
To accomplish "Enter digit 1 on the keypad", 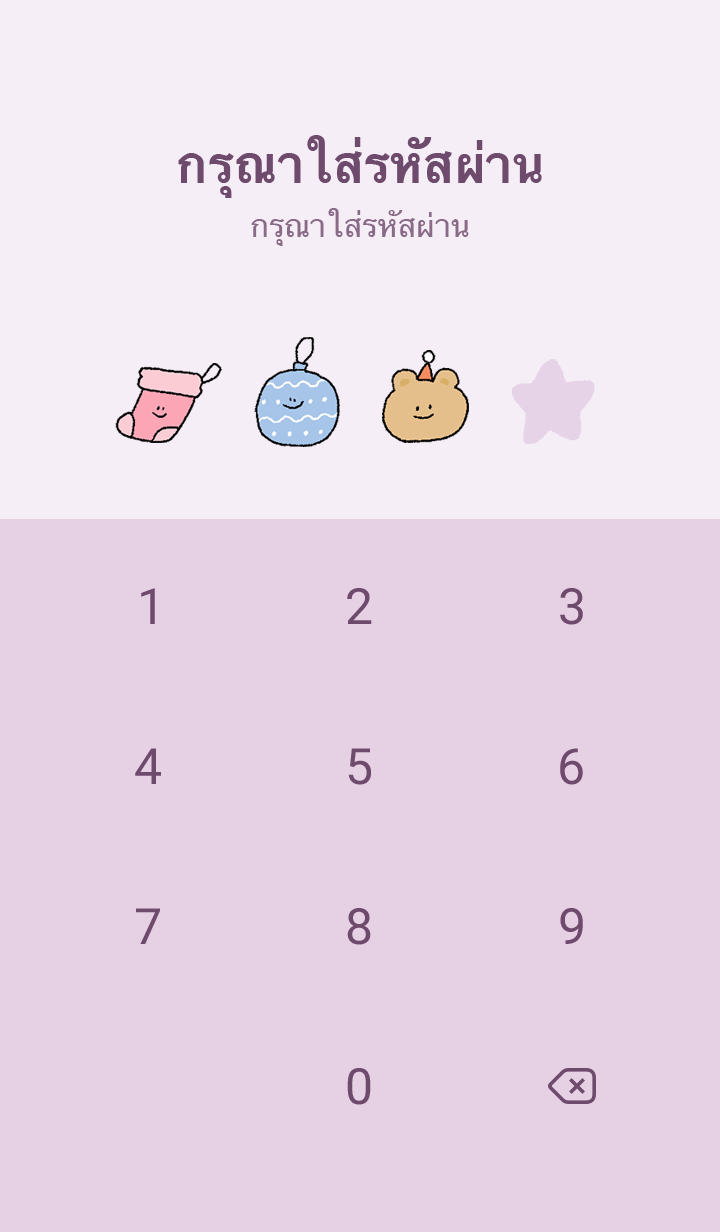I will 149,607.
